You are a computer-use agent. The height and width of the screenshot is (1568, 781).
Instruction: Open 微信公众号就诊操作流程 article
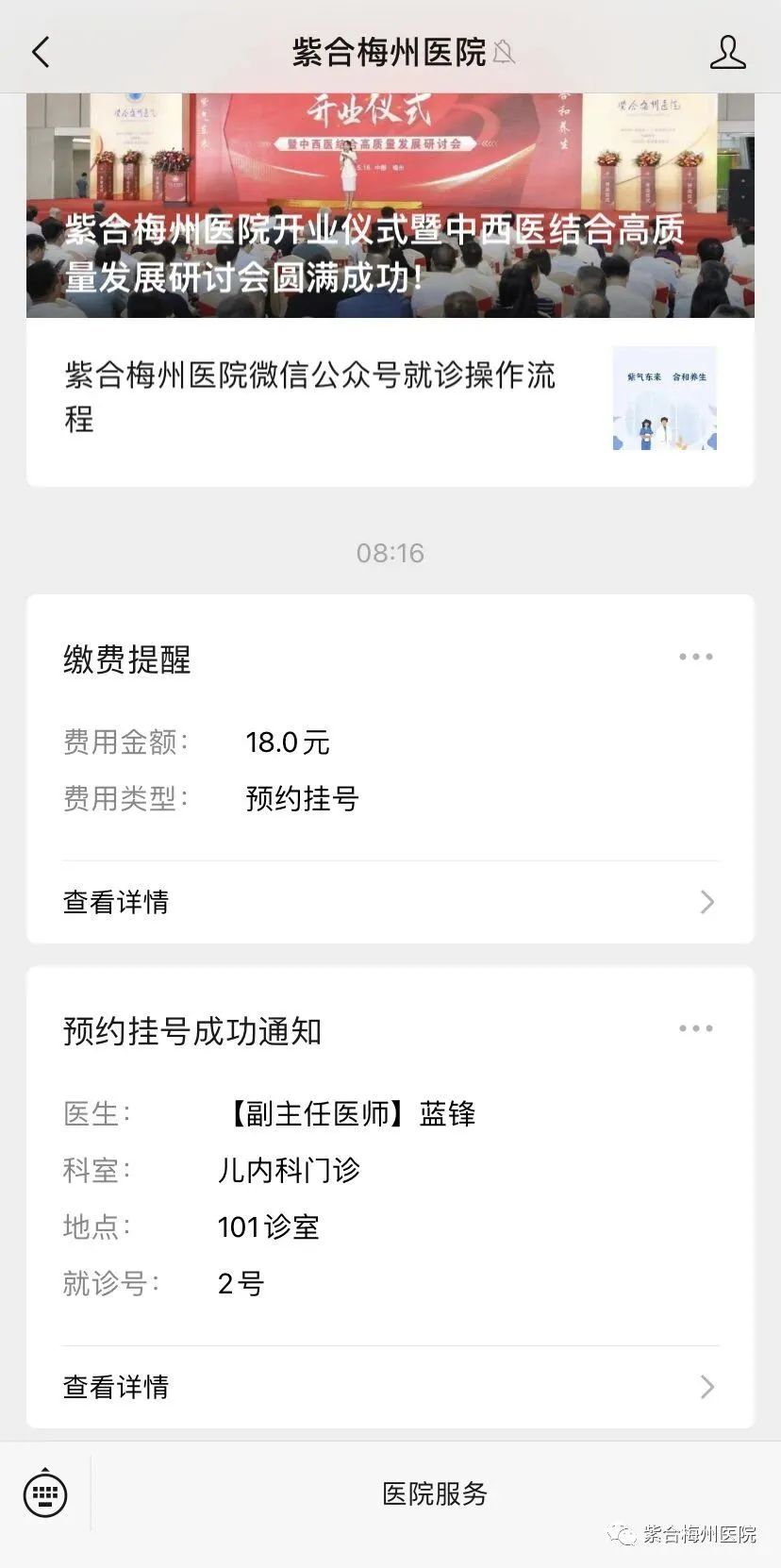coord(390,398)
